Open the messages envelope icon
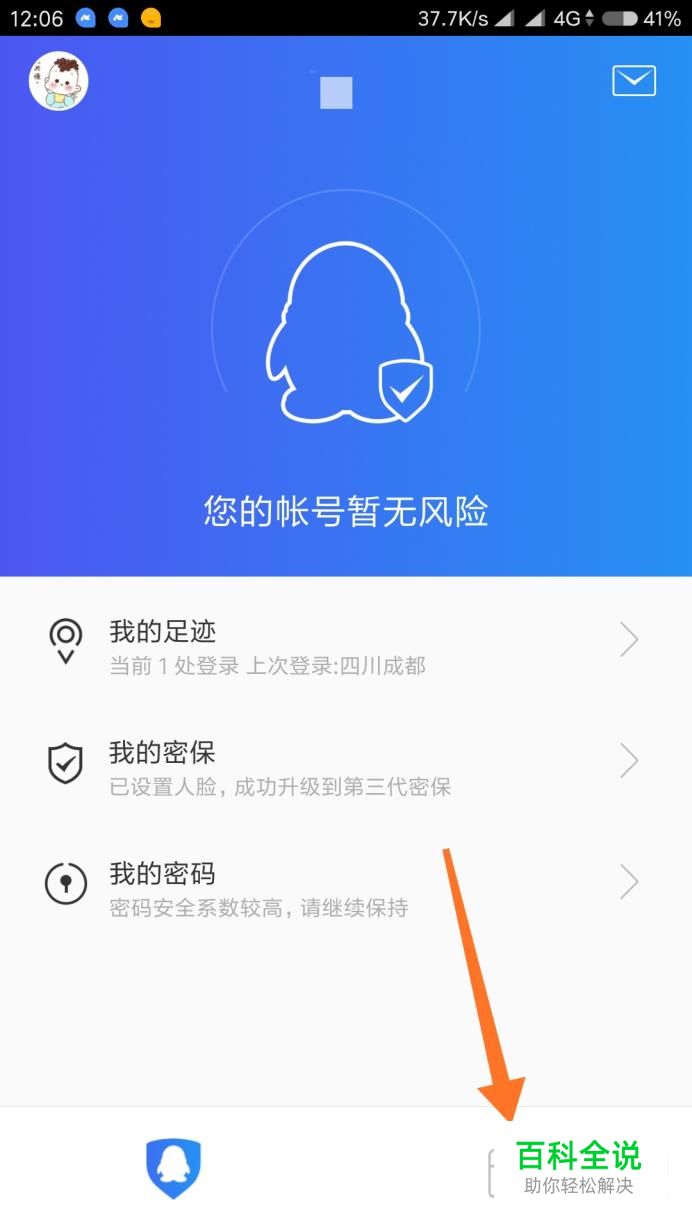 (633, 81)
